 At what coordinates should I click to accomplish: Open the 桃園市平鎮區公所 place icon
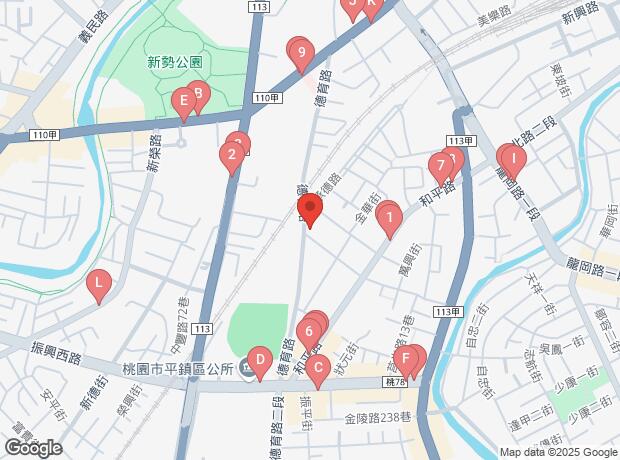click(x=246, y=369)
